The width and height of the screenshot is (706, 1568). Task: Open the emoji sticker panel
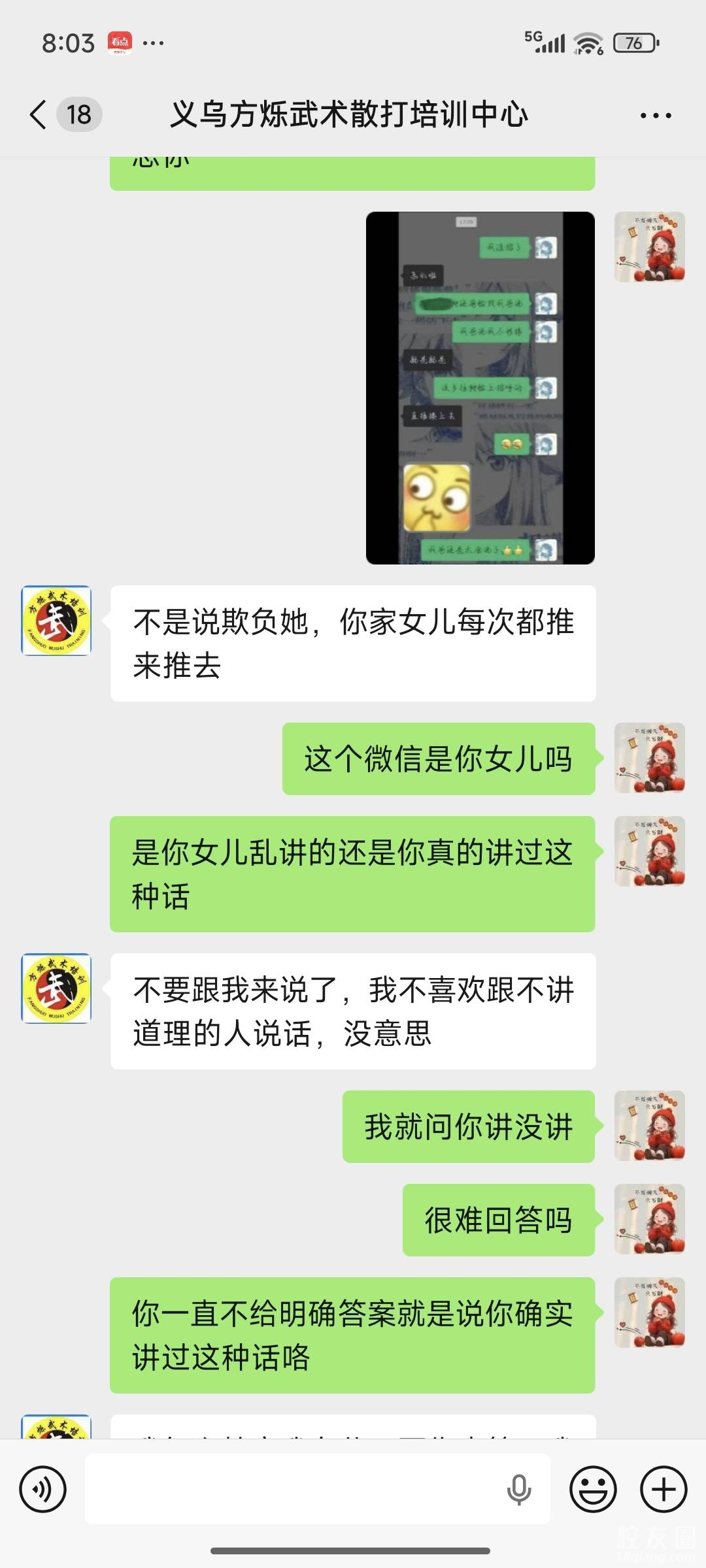(x=593, y=1490)
